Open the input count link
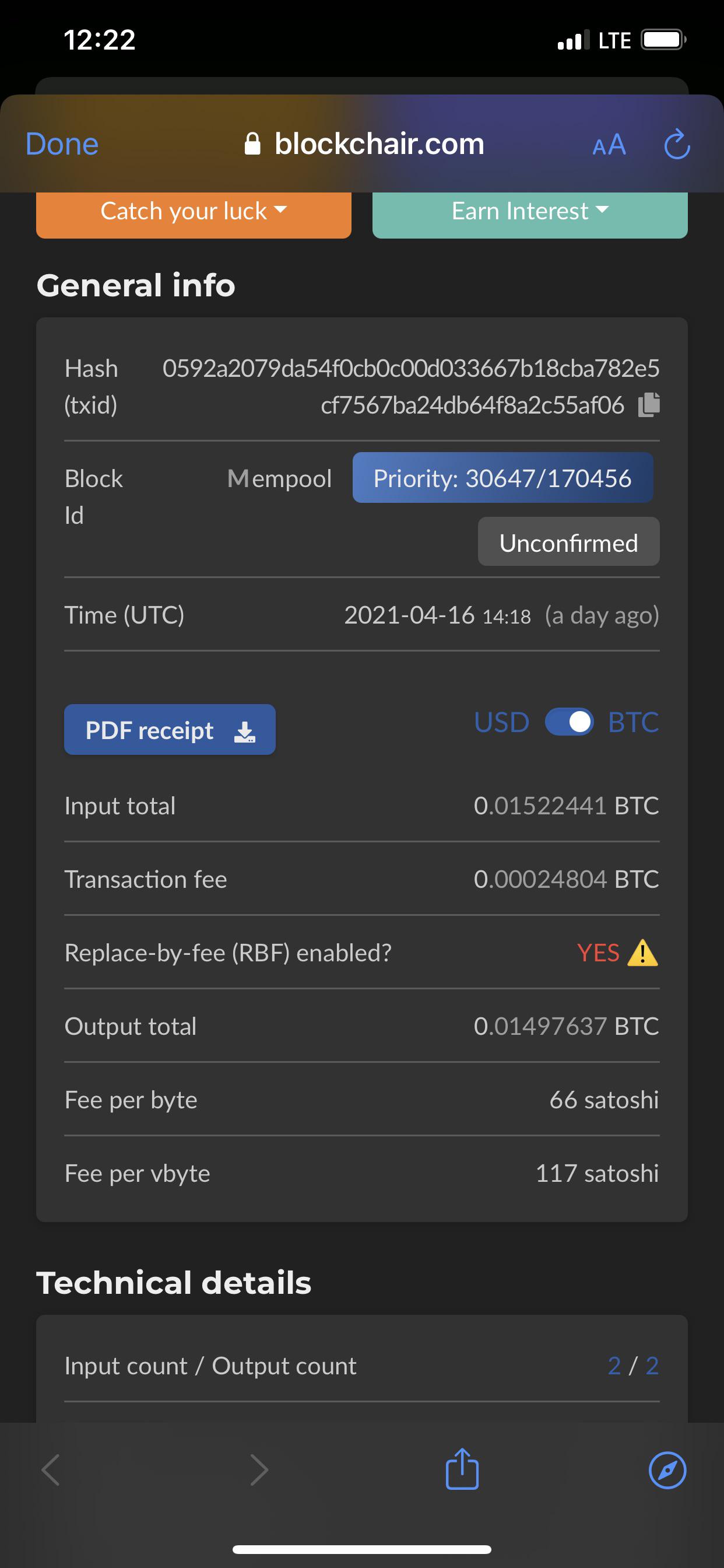The height and width of the screenshot is (1568, 724). [x=614, y=1366]
